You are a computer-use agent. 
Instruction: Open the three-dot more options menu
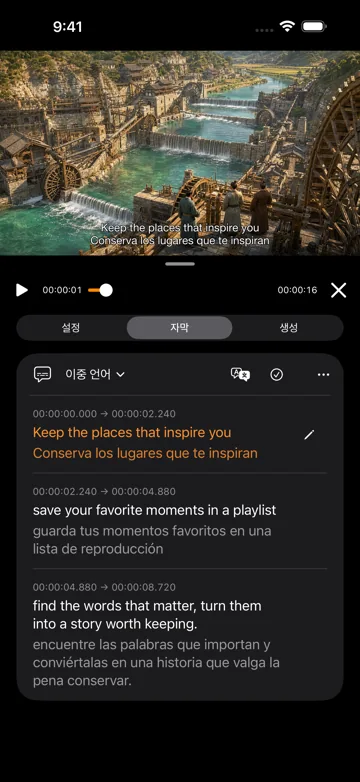324,375
